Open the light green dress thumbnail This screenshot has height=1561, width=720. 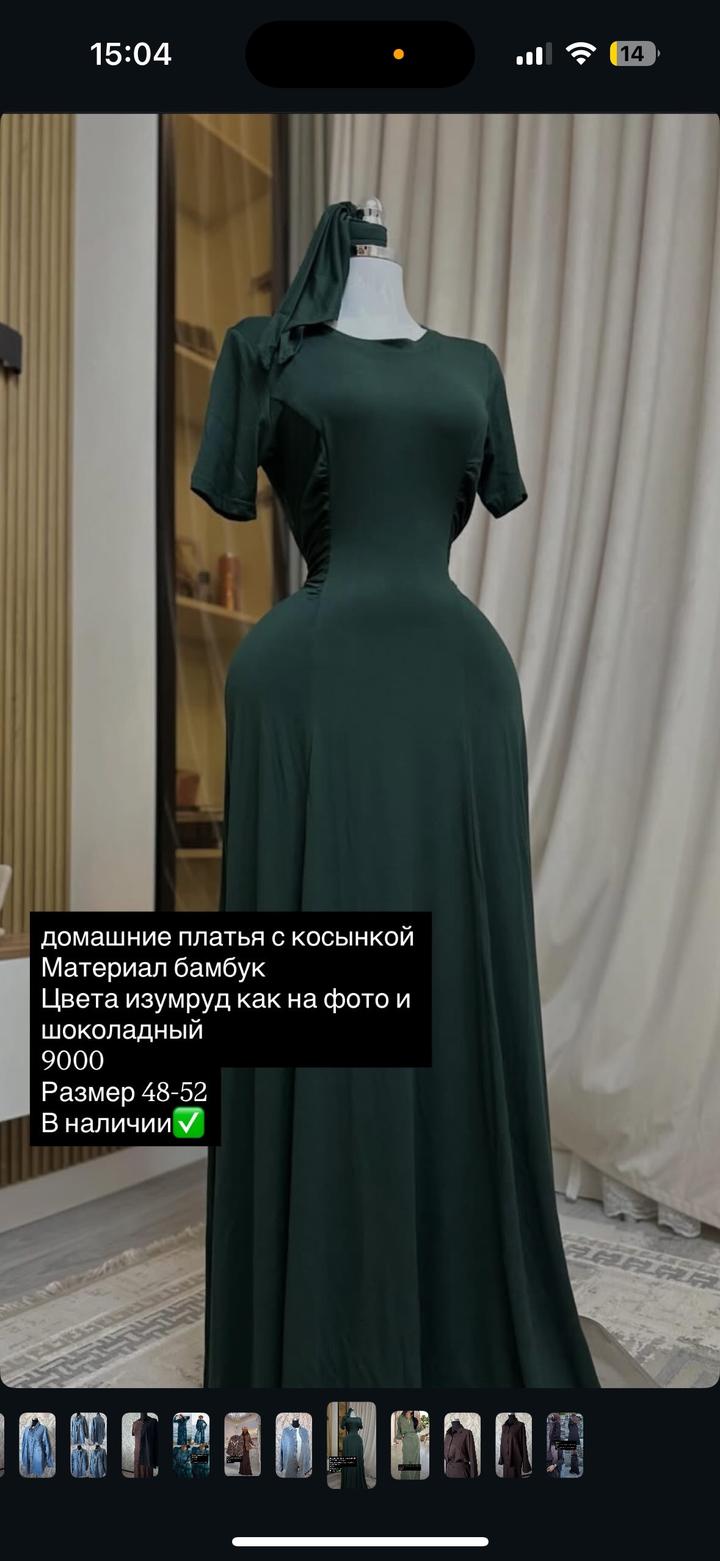pos(410,1445)
